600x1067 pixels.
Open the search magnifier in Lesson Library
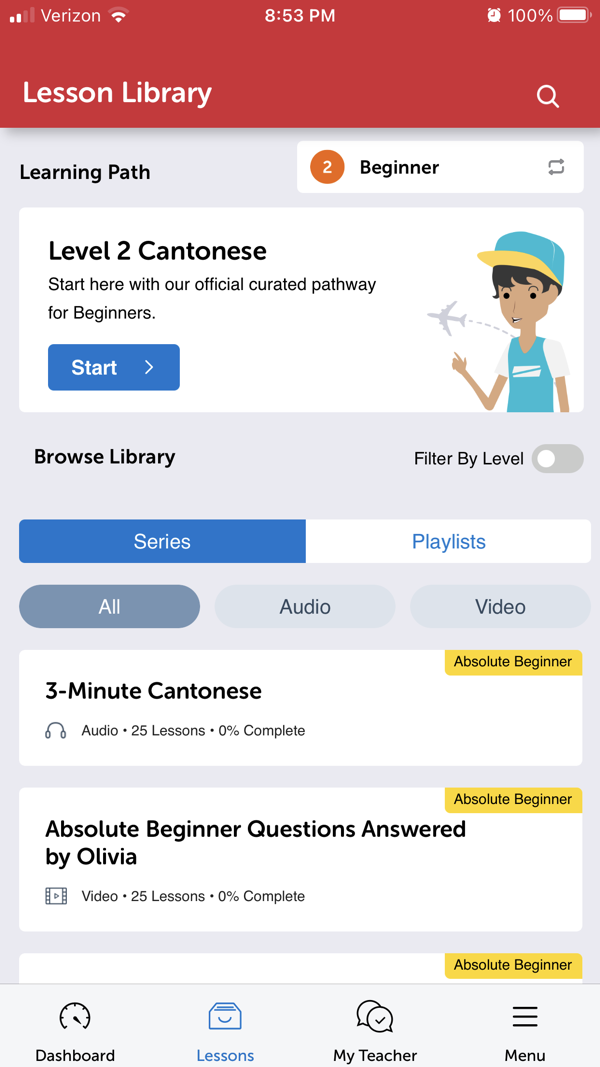coord(547,96)
